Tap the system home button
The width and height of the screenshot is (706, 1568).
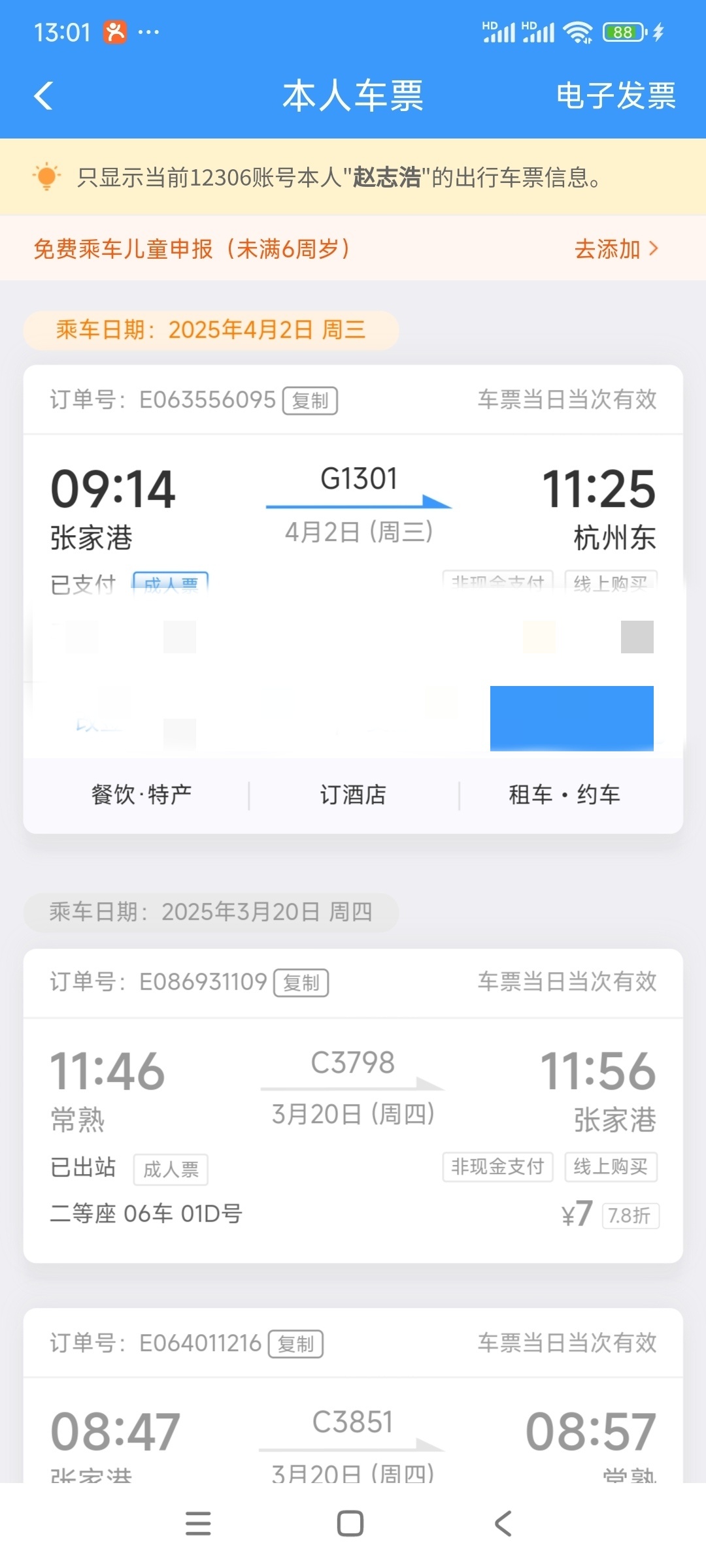pos(350,1524)
